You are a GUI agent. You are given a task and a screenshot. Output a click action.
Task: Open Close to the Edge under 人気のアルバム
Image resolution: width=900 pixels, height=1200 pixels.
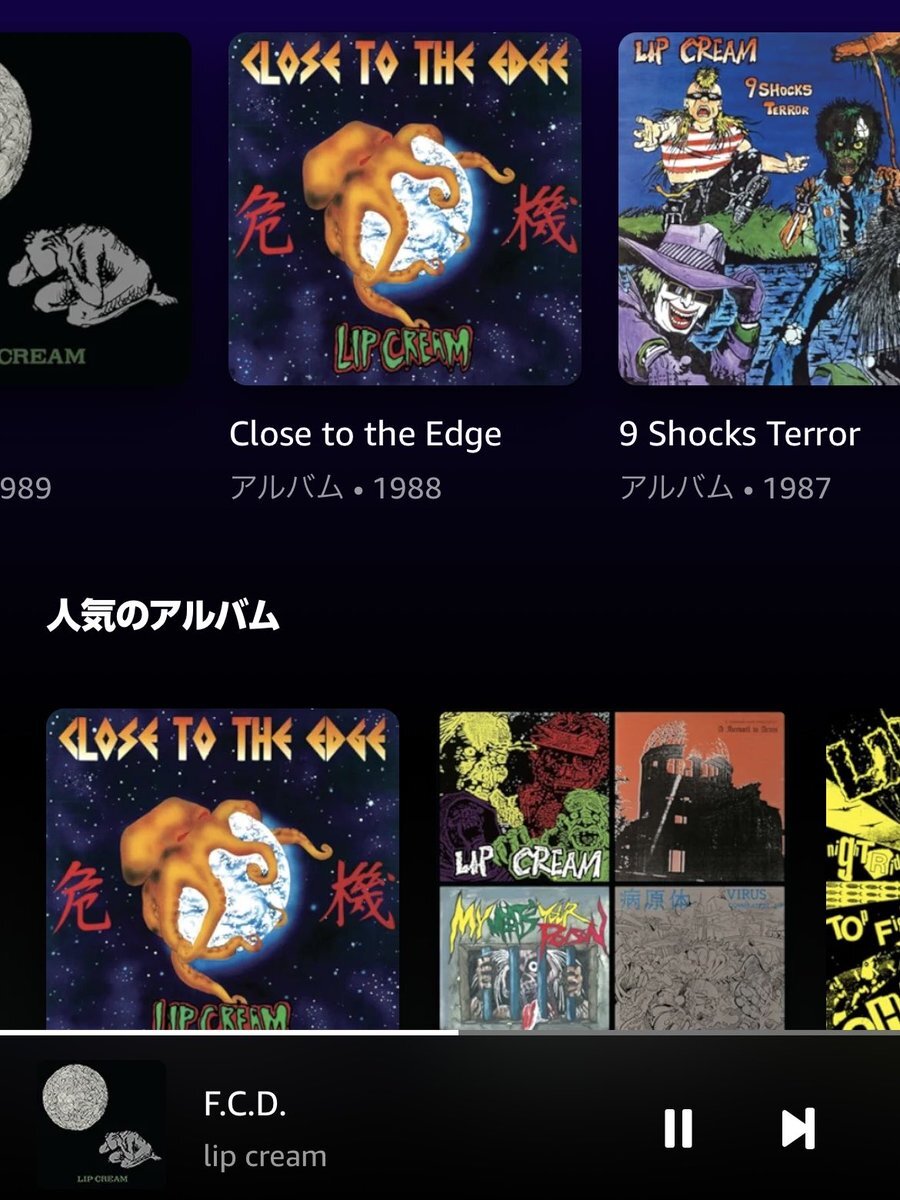[x=222, y=868]
